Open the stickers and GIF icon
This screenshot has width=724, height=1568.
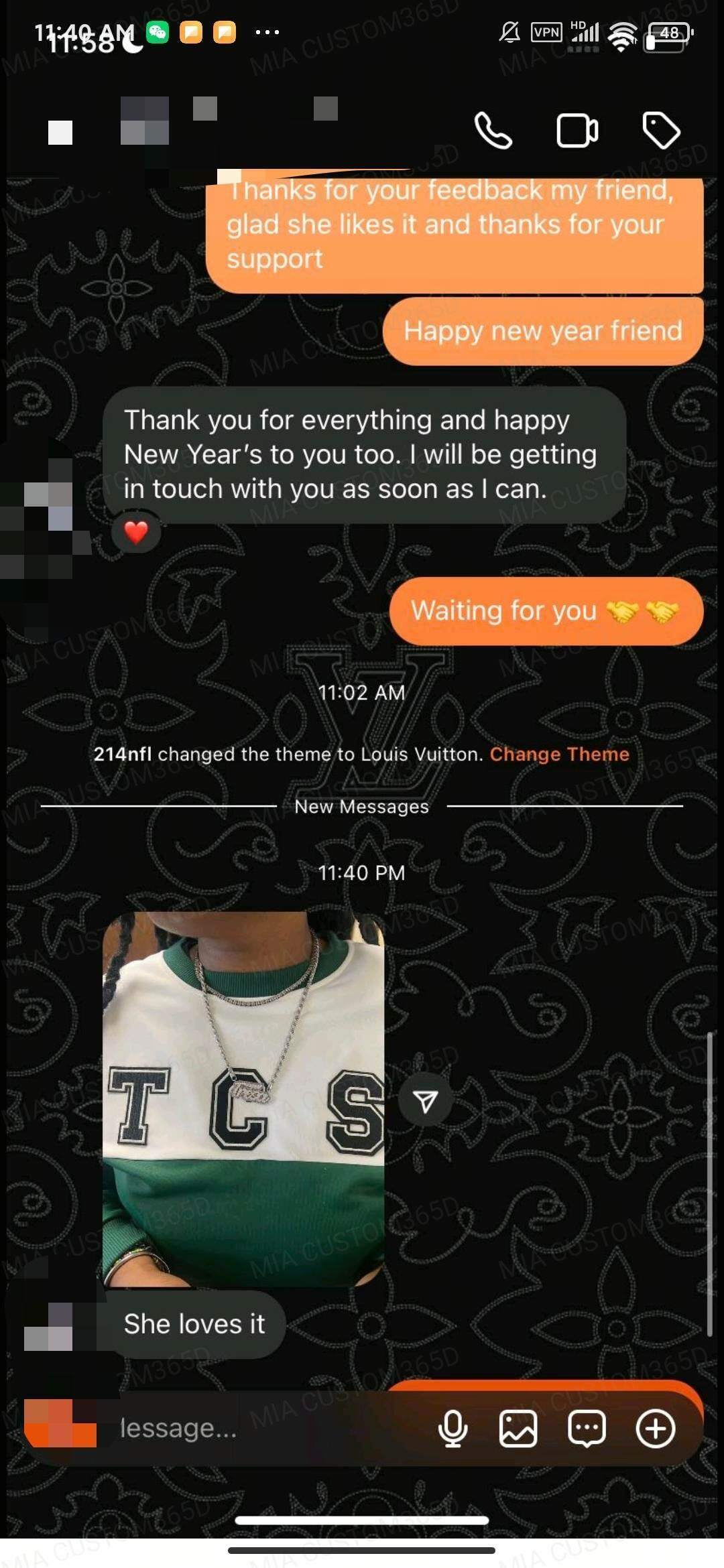tap(587, 1428)
